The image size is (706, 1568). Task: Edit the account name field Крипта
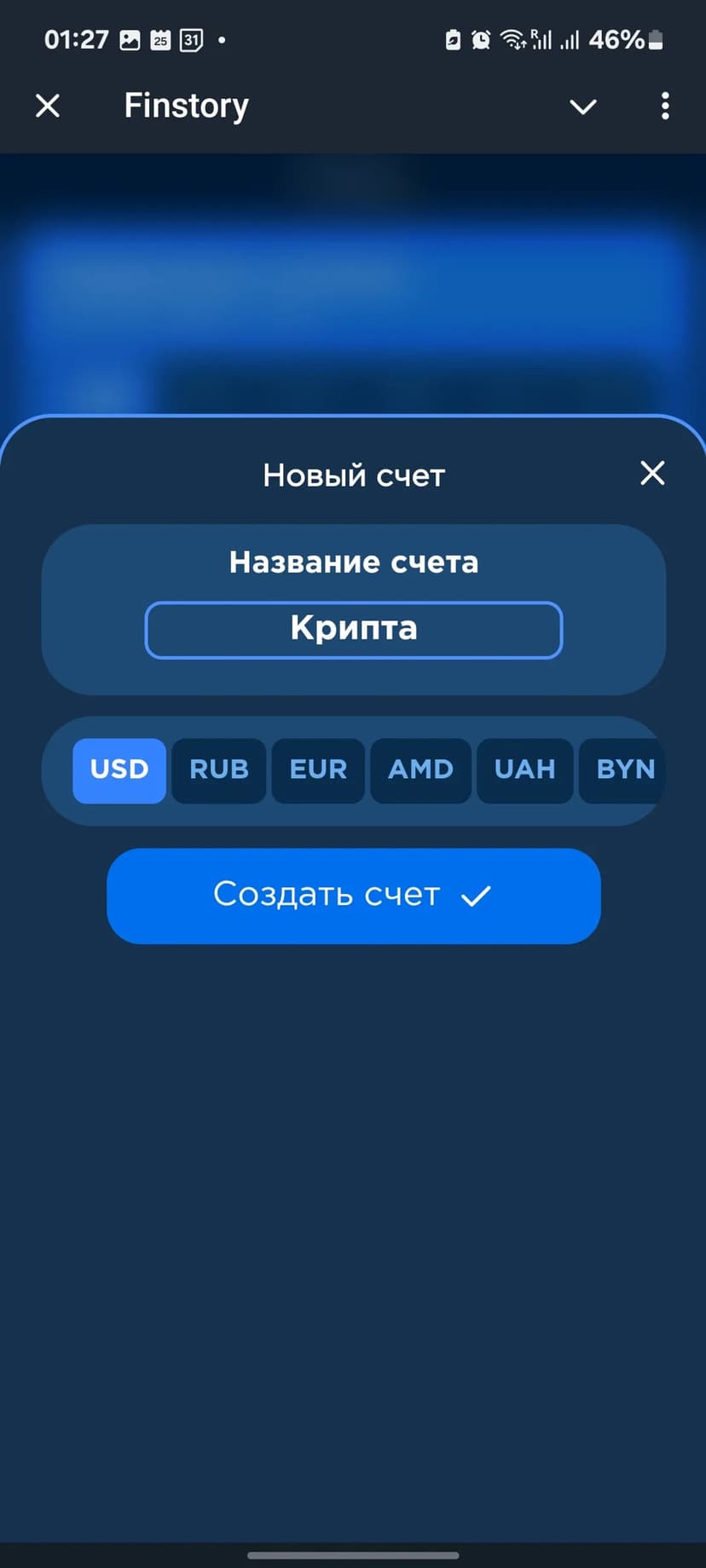[x=353, y=630]
